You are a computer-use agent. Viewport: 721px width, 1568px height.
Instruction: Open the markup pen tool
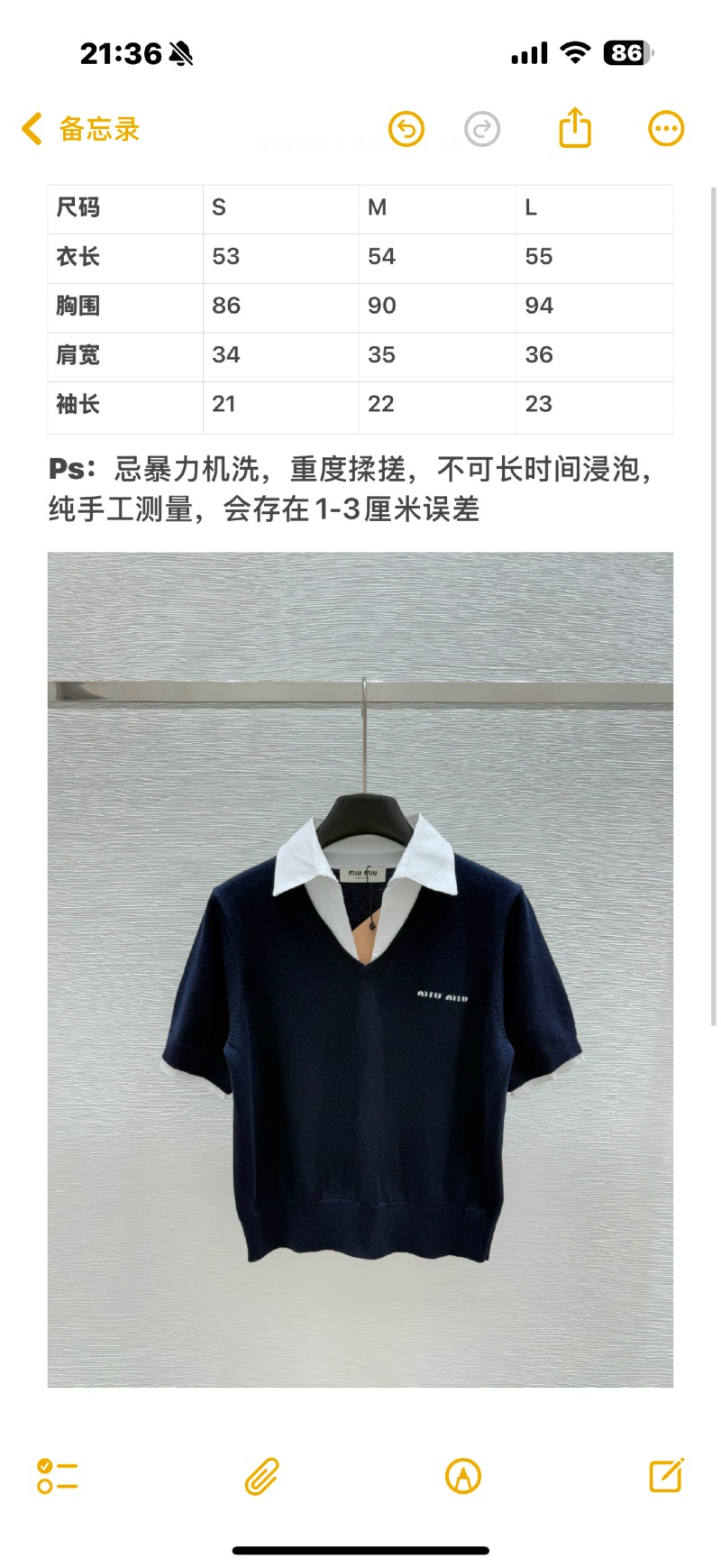(x=463, y=1476)
